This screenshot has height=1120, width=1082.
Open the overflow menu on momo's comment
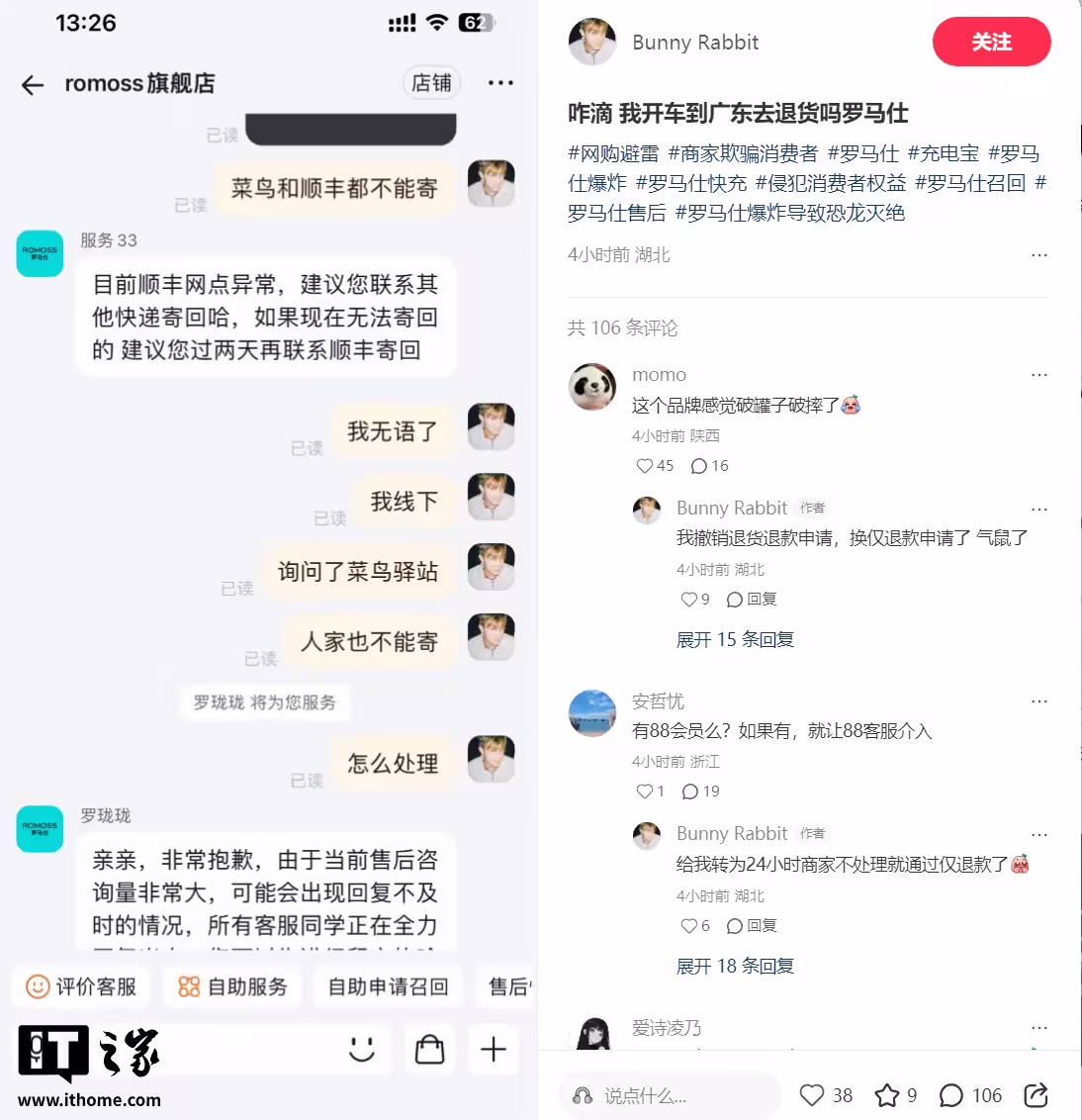pos(1038,375)
